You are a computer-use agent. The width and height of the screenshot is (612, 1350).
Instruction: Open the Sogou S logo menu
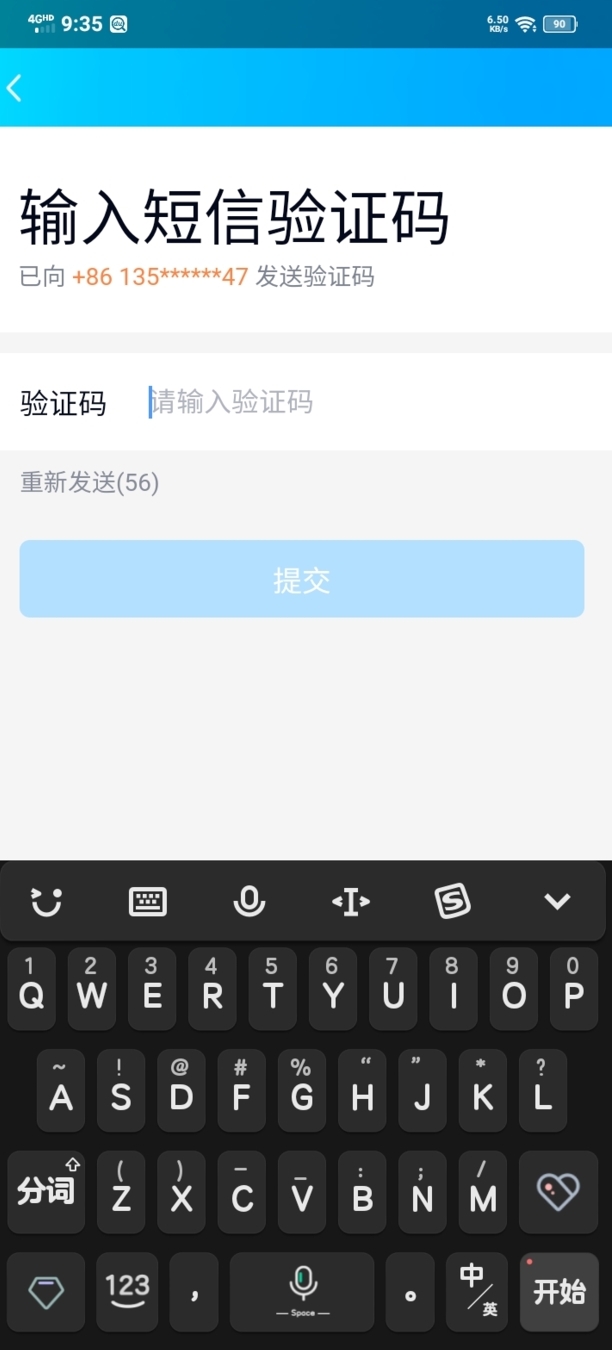tap(453, 901)
